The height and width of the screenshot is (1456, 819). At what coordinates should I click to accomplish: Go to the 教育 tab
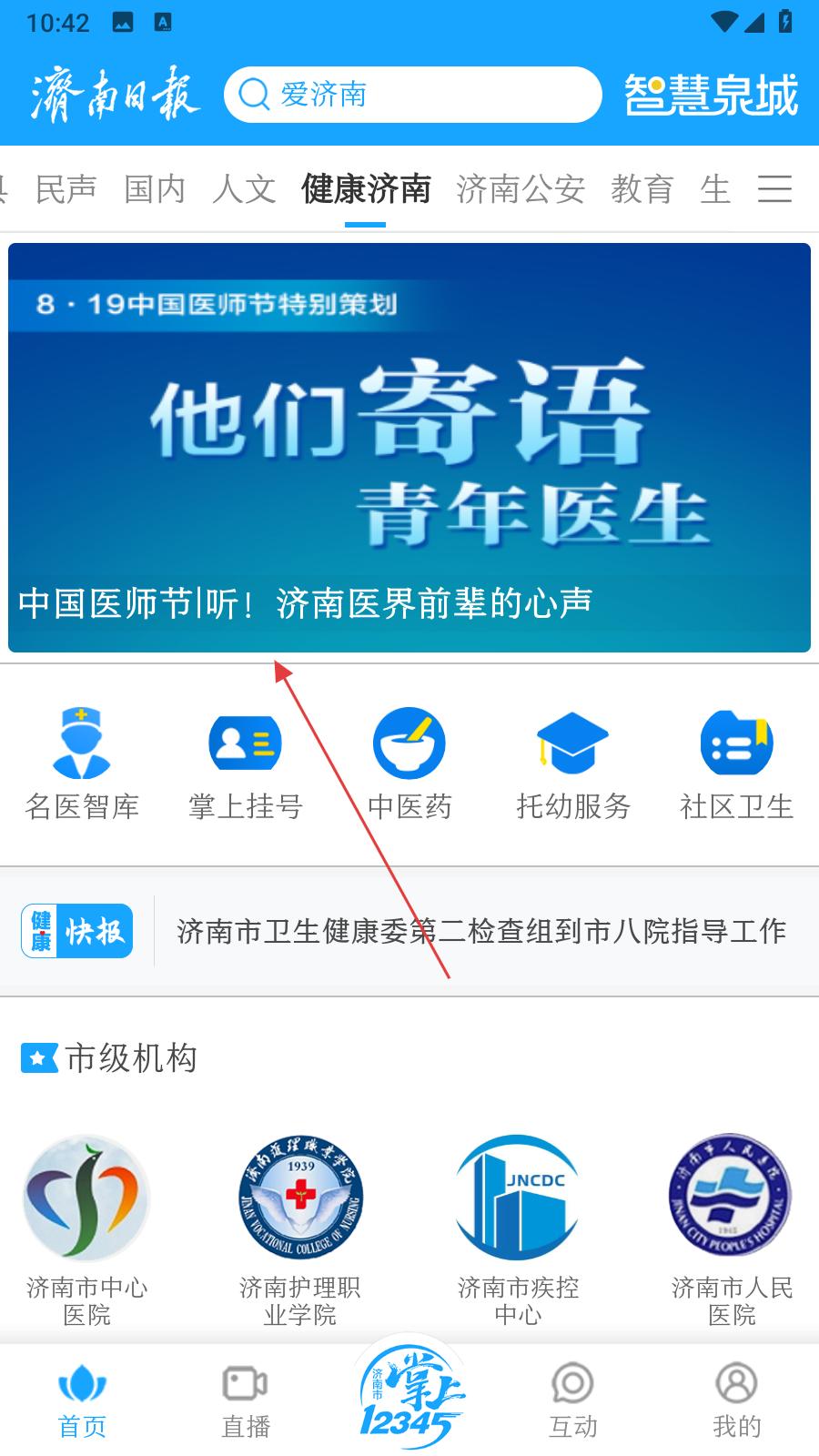tap(642, 189)
